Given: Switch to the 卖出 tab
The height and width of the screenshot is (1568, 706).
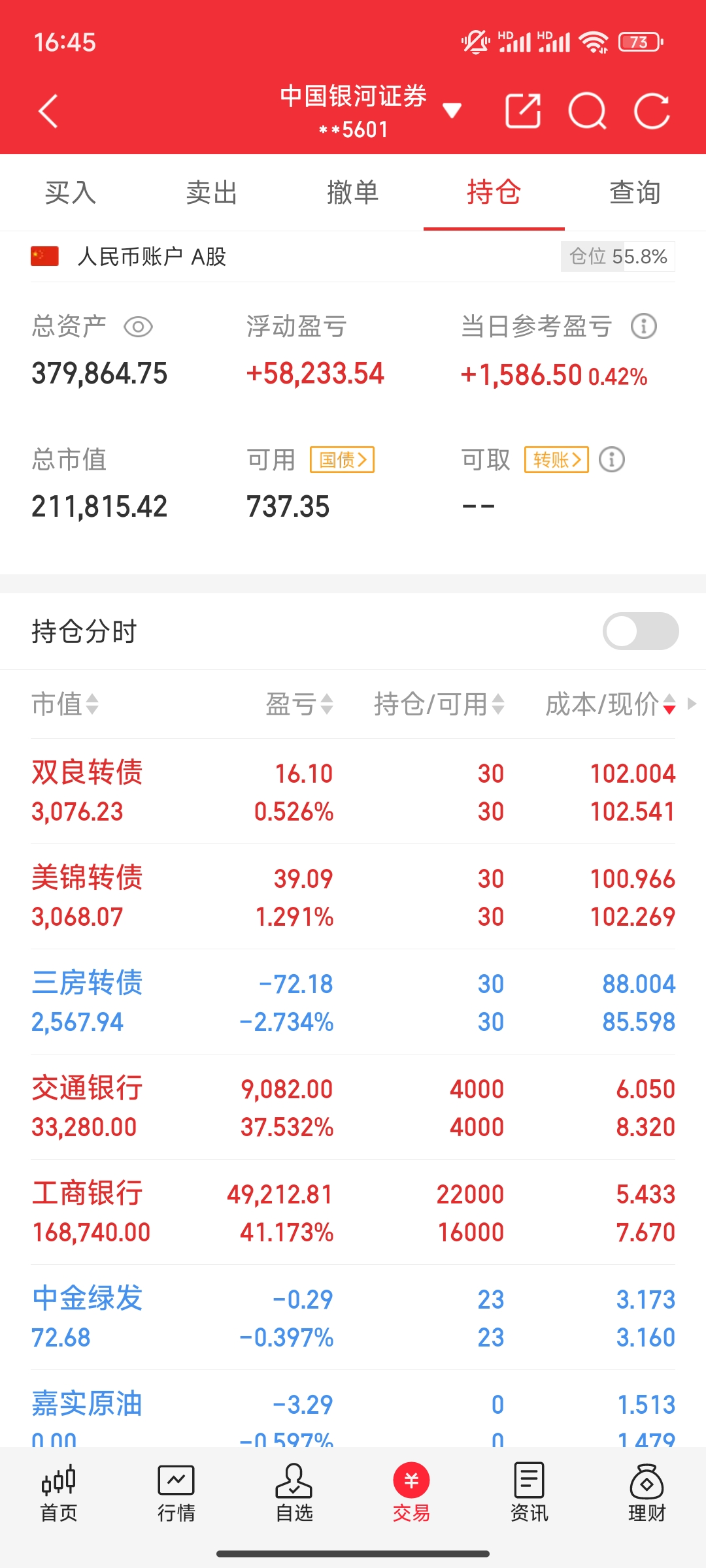Looking at the screenshot, I should tap(212, 193).
